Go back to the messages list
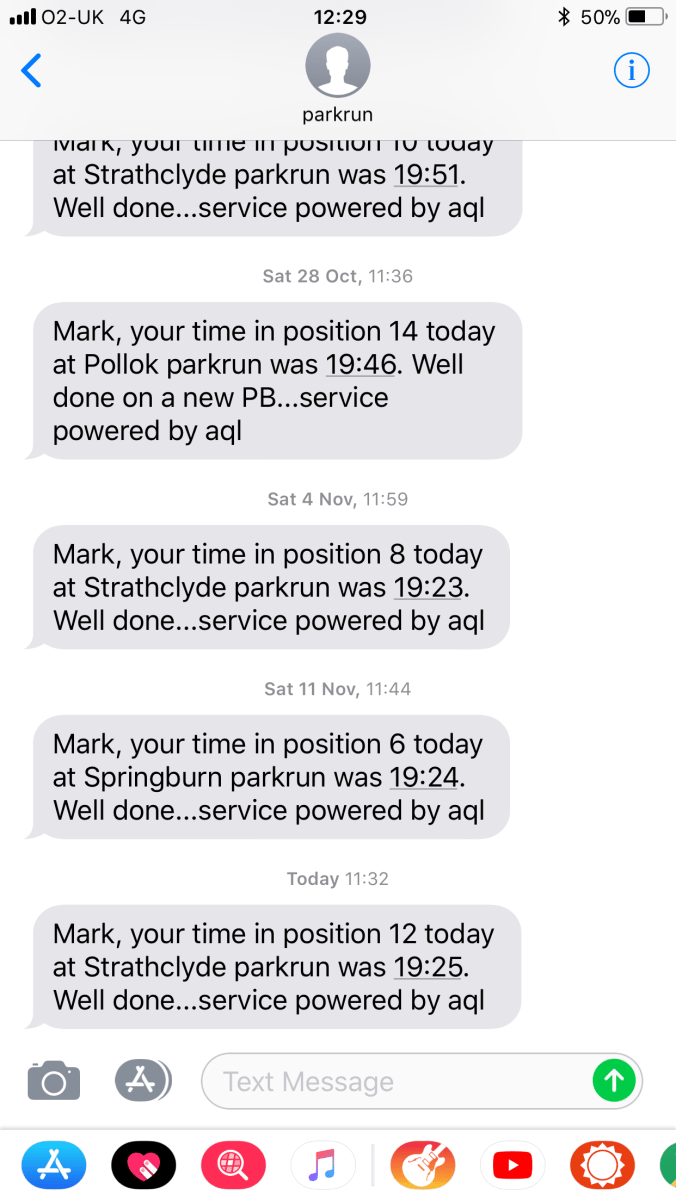Image resolution: width=676 pixels, height=1201 pixels. (x=32, y=71)
